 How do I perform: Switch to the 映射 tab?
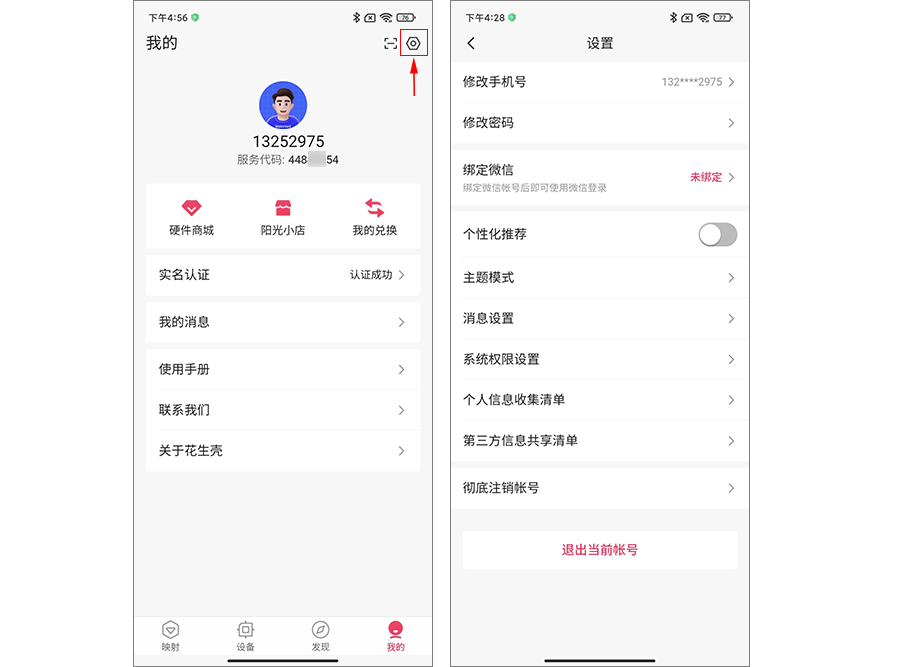click(171, 635)
